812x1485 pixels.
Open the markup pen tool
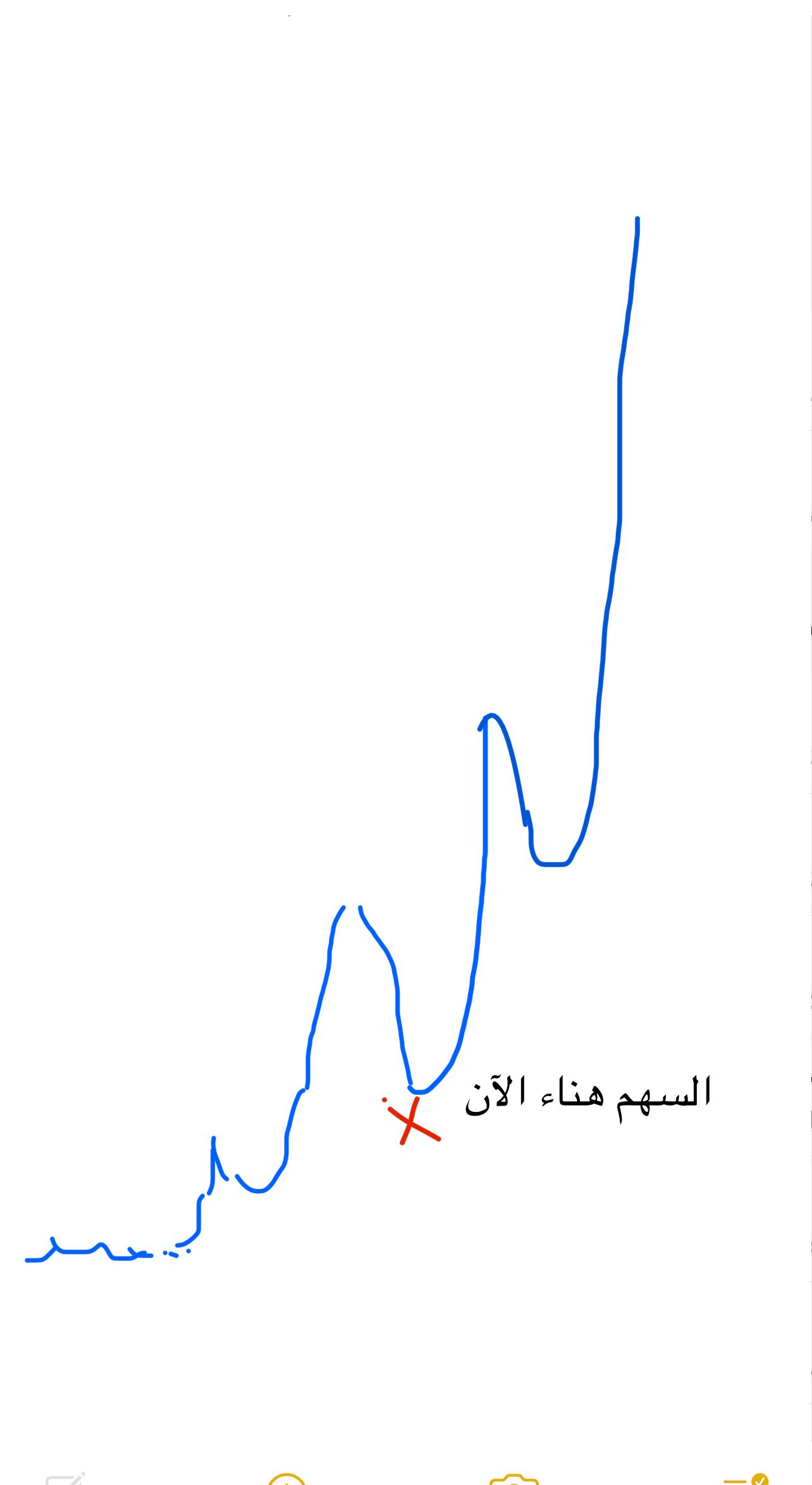click(x=286, y=1479)
